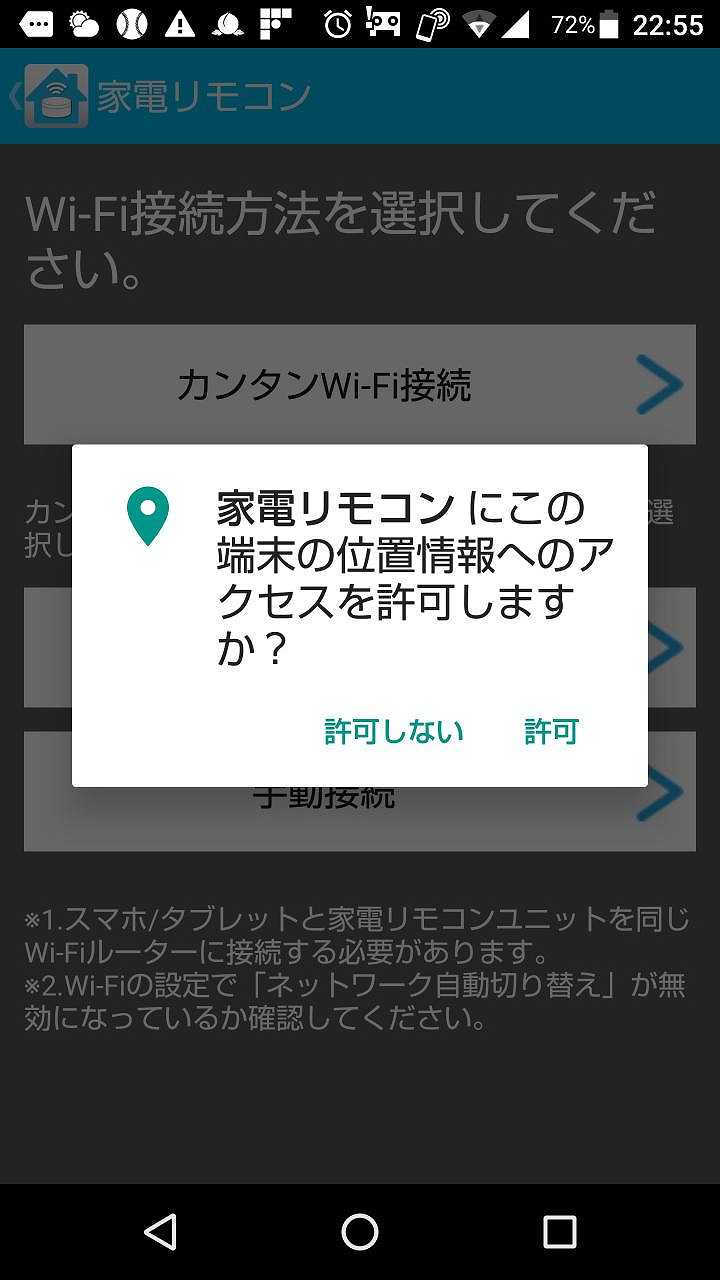Image resolution: width=720 pixels, height=1280 pixels.
Task: Tap 許可 to allow location access
Action: (551, 732)
